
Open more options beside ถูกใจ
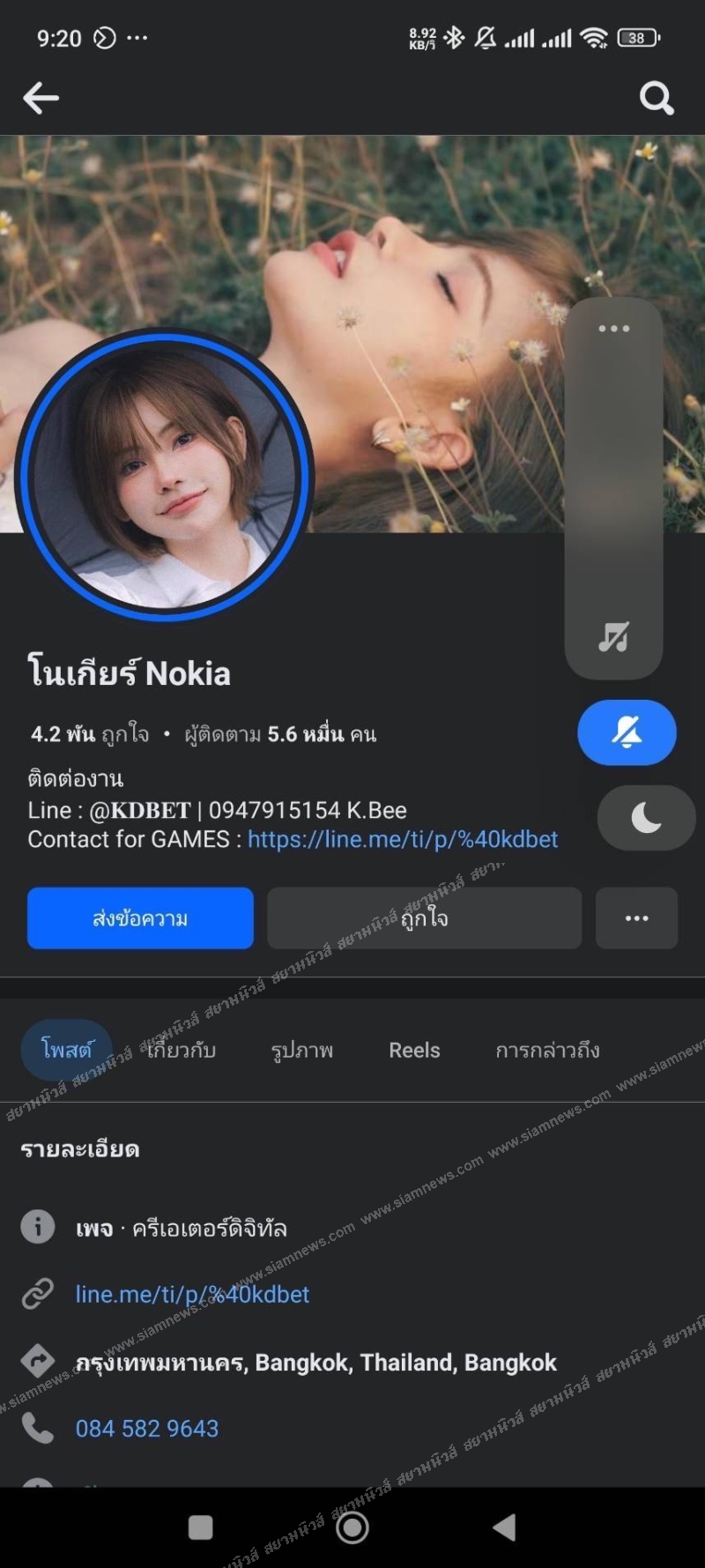(x=636, y=918)
